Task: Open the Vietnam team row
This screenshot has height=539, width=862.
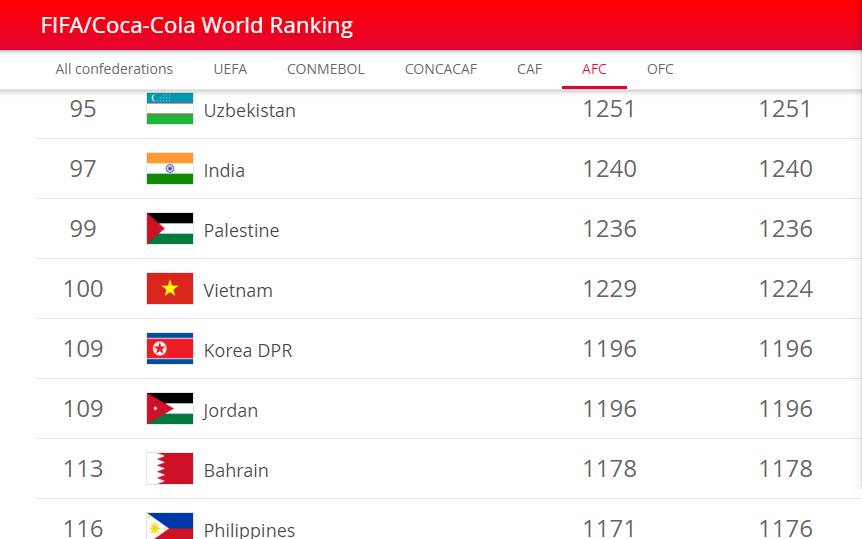Action: 237,290
